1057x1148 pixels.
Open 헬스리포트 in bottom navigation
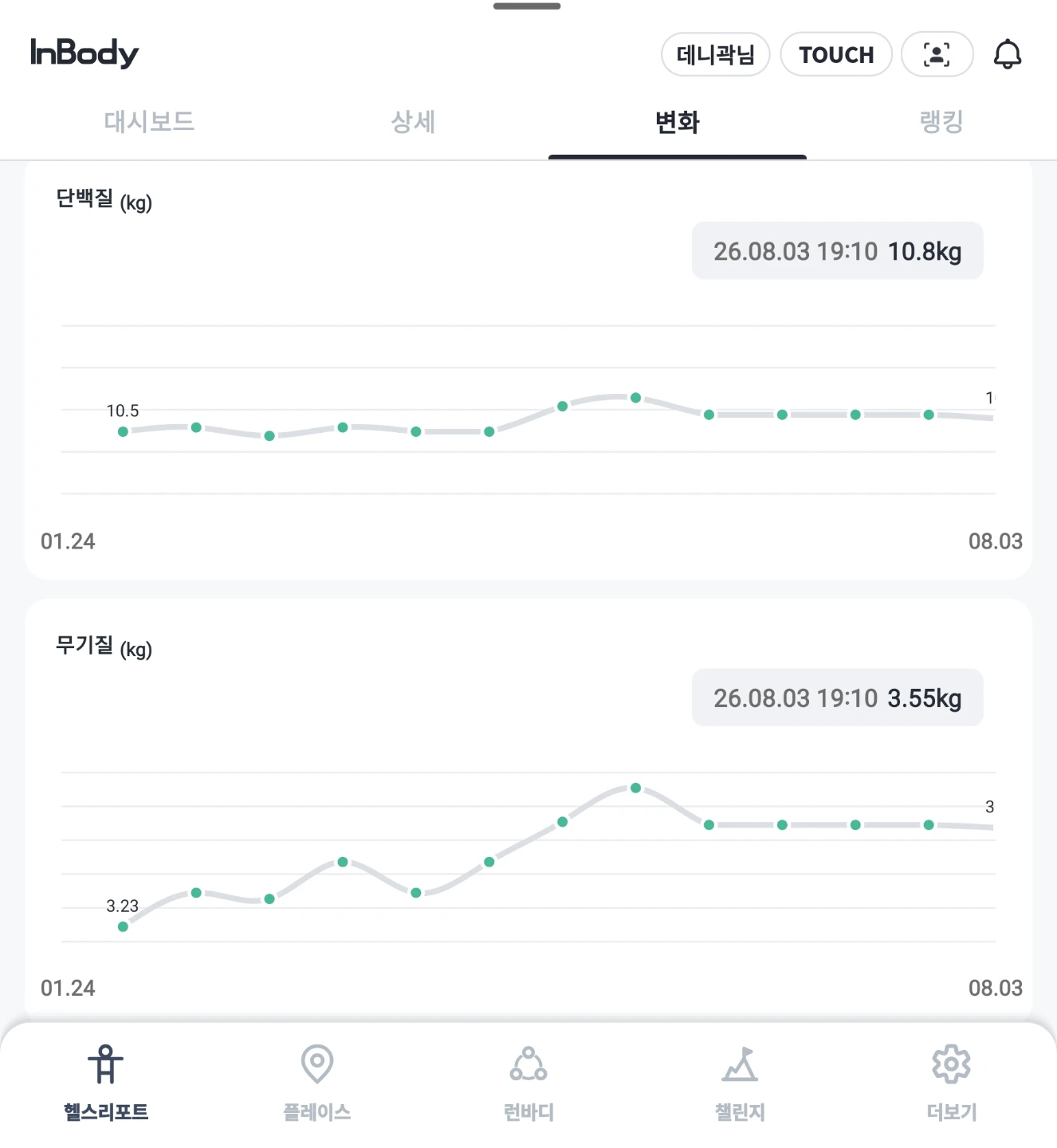(x=106, y=1082)
